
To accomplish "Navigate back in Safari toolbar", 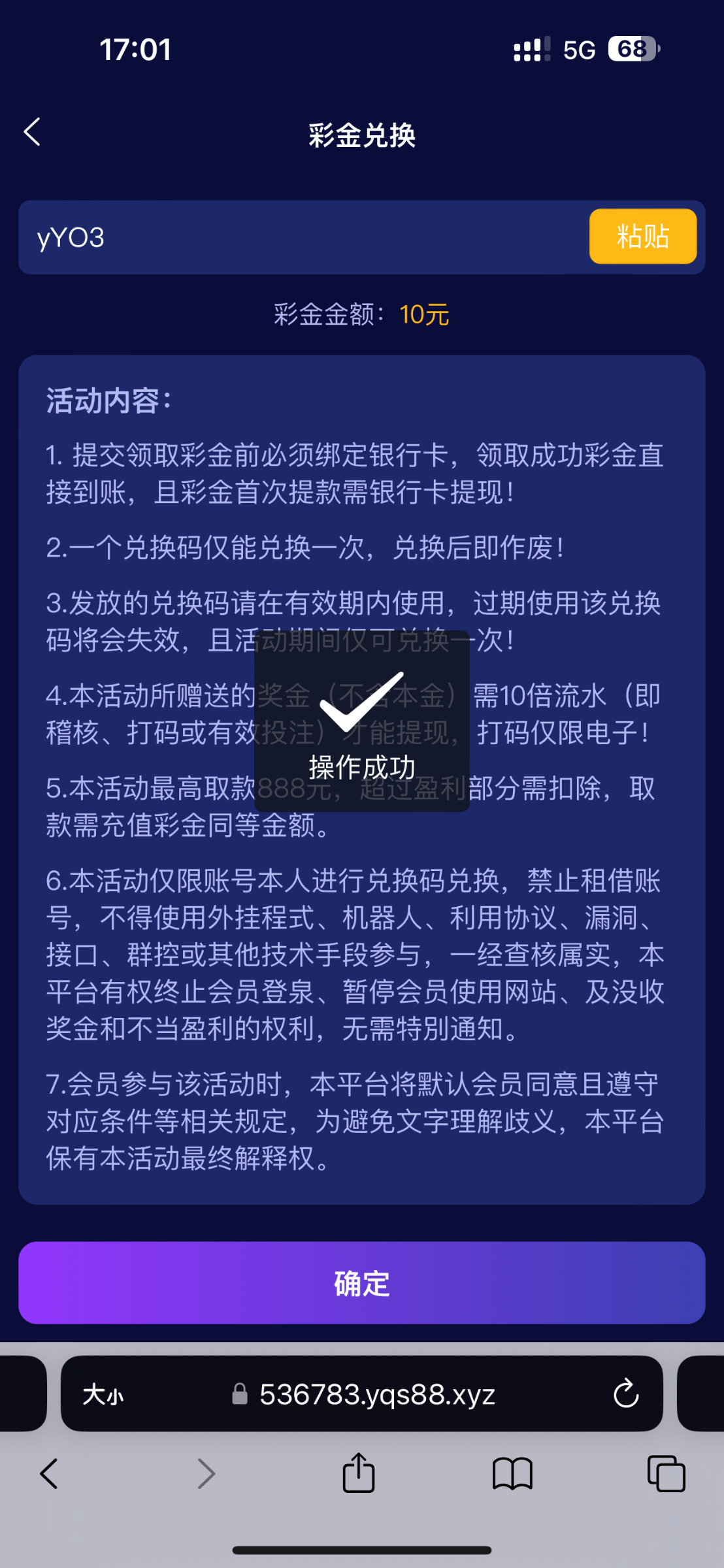I will tap(49, 1474).
